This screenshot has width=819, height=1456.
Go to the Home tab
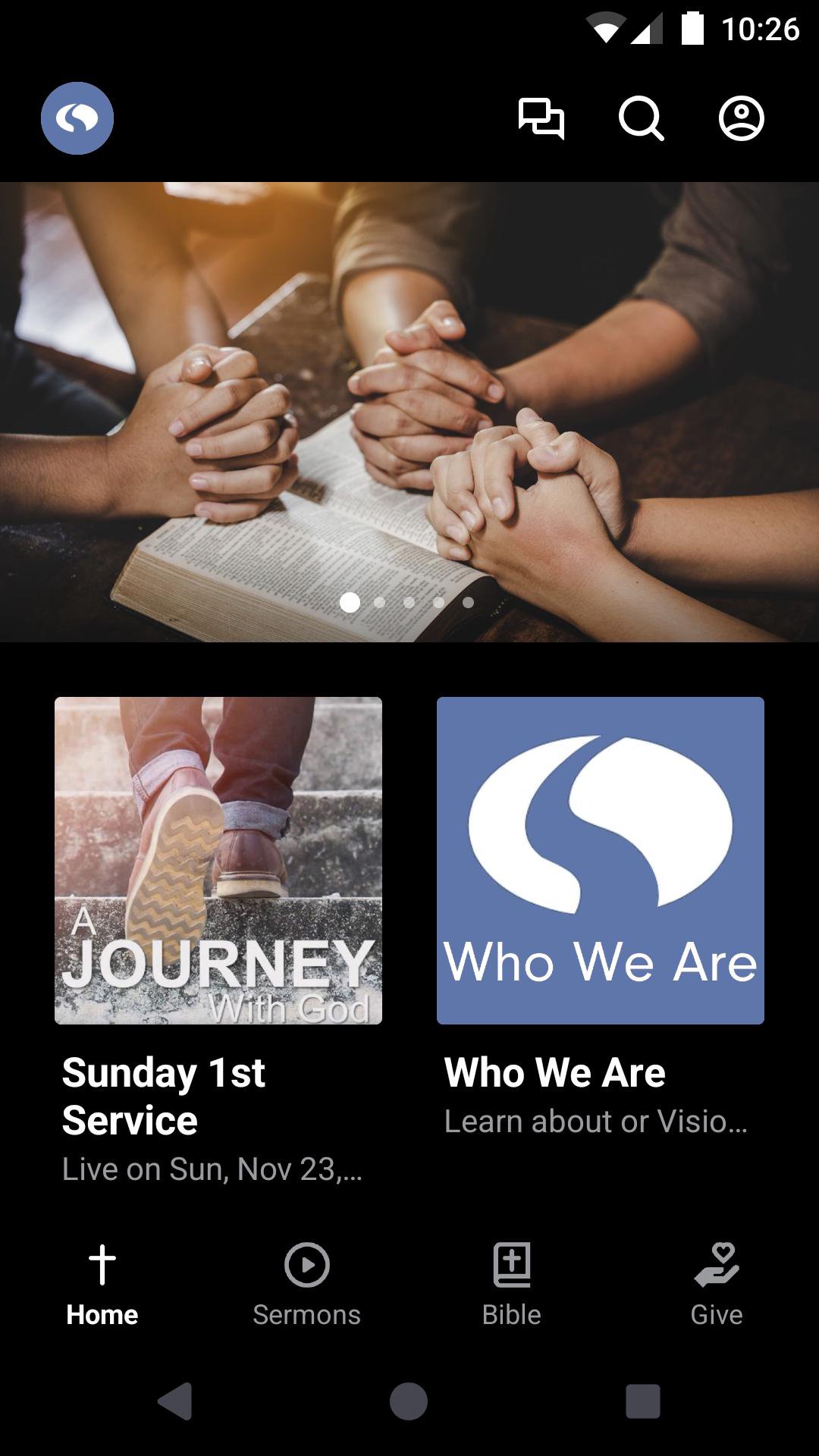[102, 1283]
